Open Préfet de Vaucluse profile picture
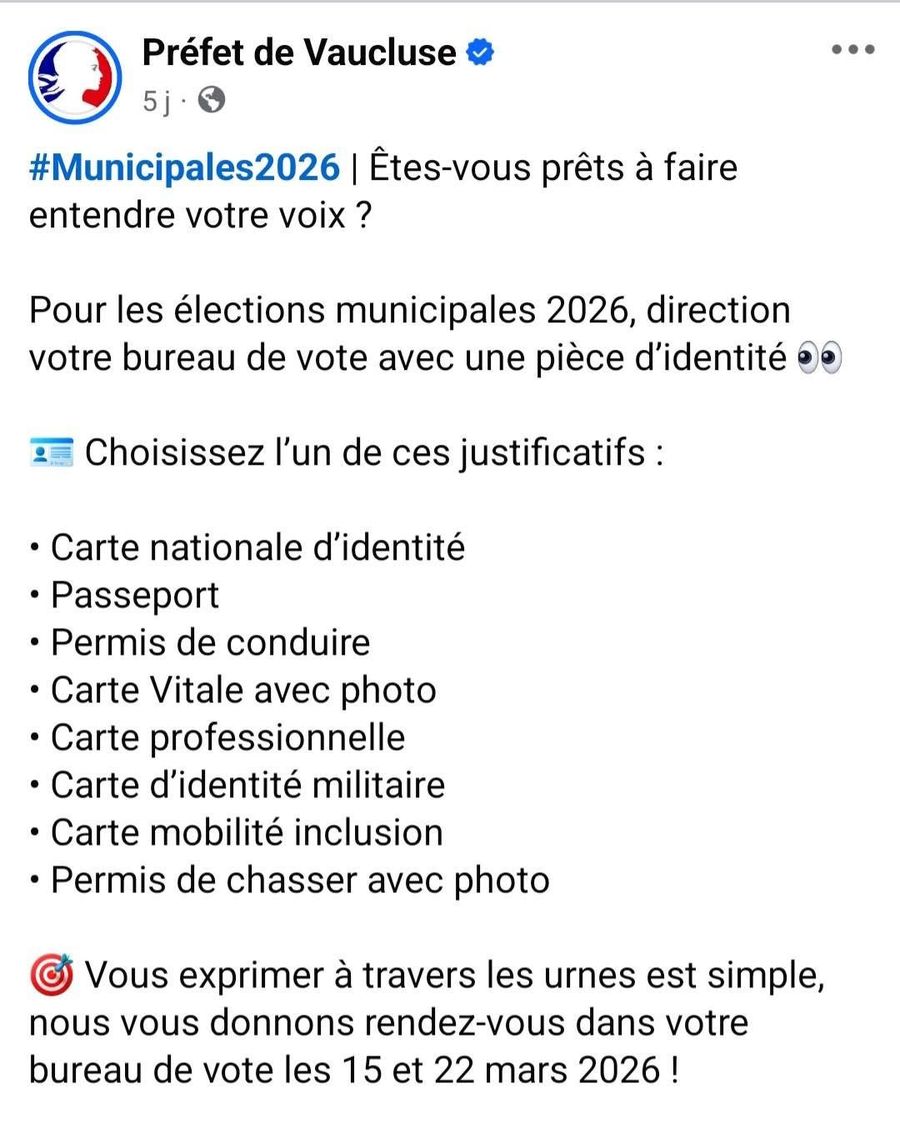 click(75, 77)
